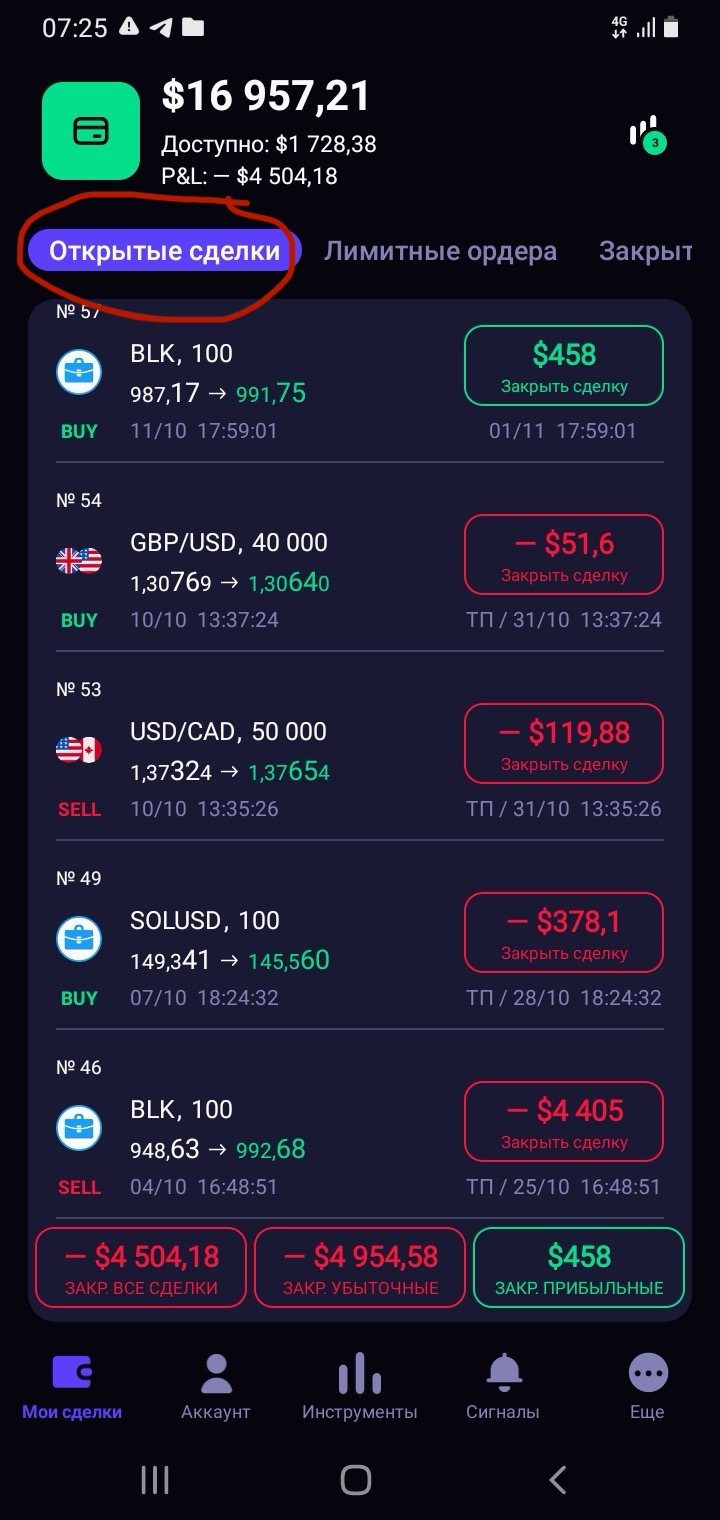The width and height of the screenshot is (720, 1520).
Task: Open the Инструменты tab
Action: click(x=359, y=1387)
